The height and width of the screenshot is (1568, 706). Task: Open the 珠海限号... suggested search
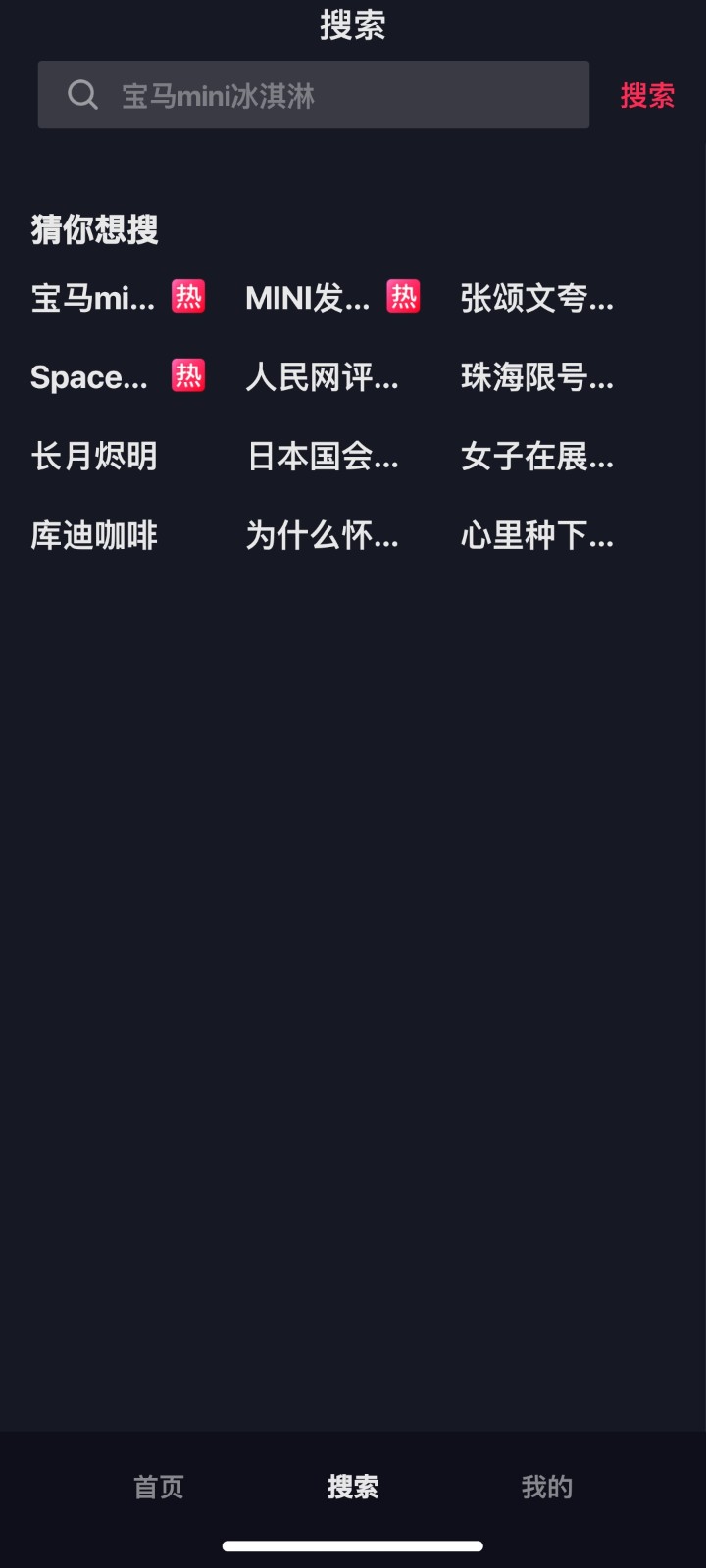pos(537,377)
